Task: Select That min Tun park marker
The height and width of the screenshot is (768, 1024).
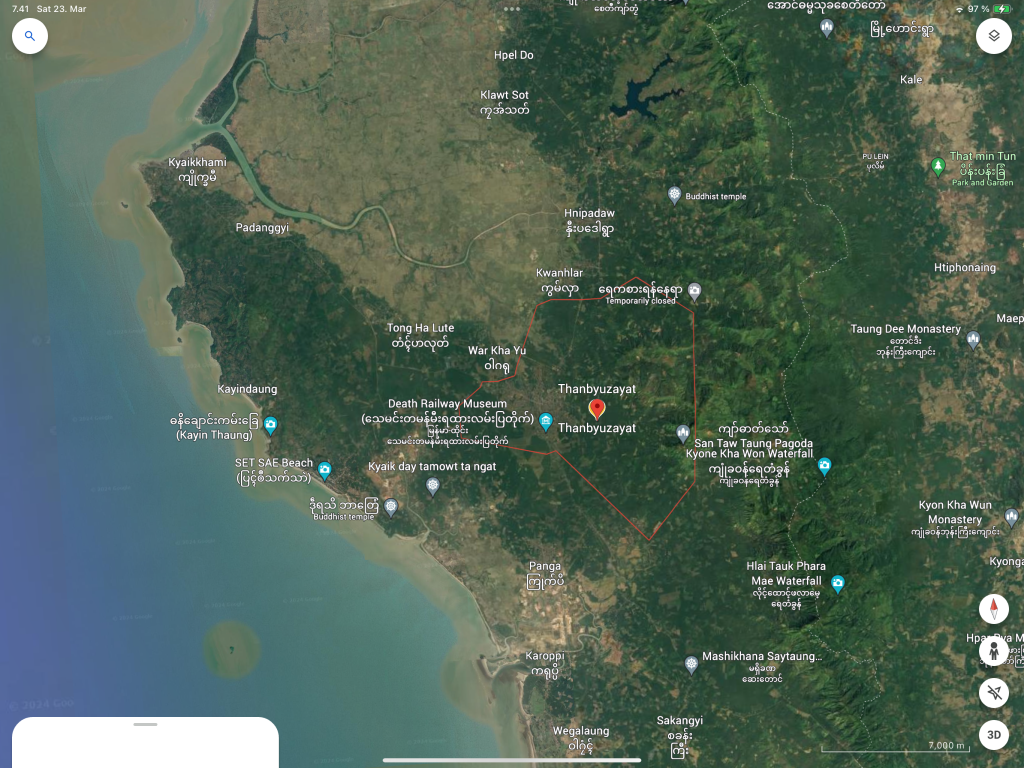Action: 937,166
